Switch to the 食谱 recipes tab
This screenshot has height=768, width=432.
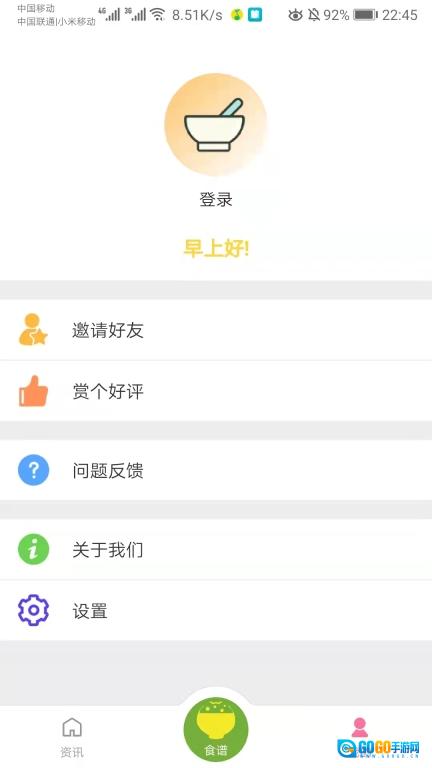216,729
